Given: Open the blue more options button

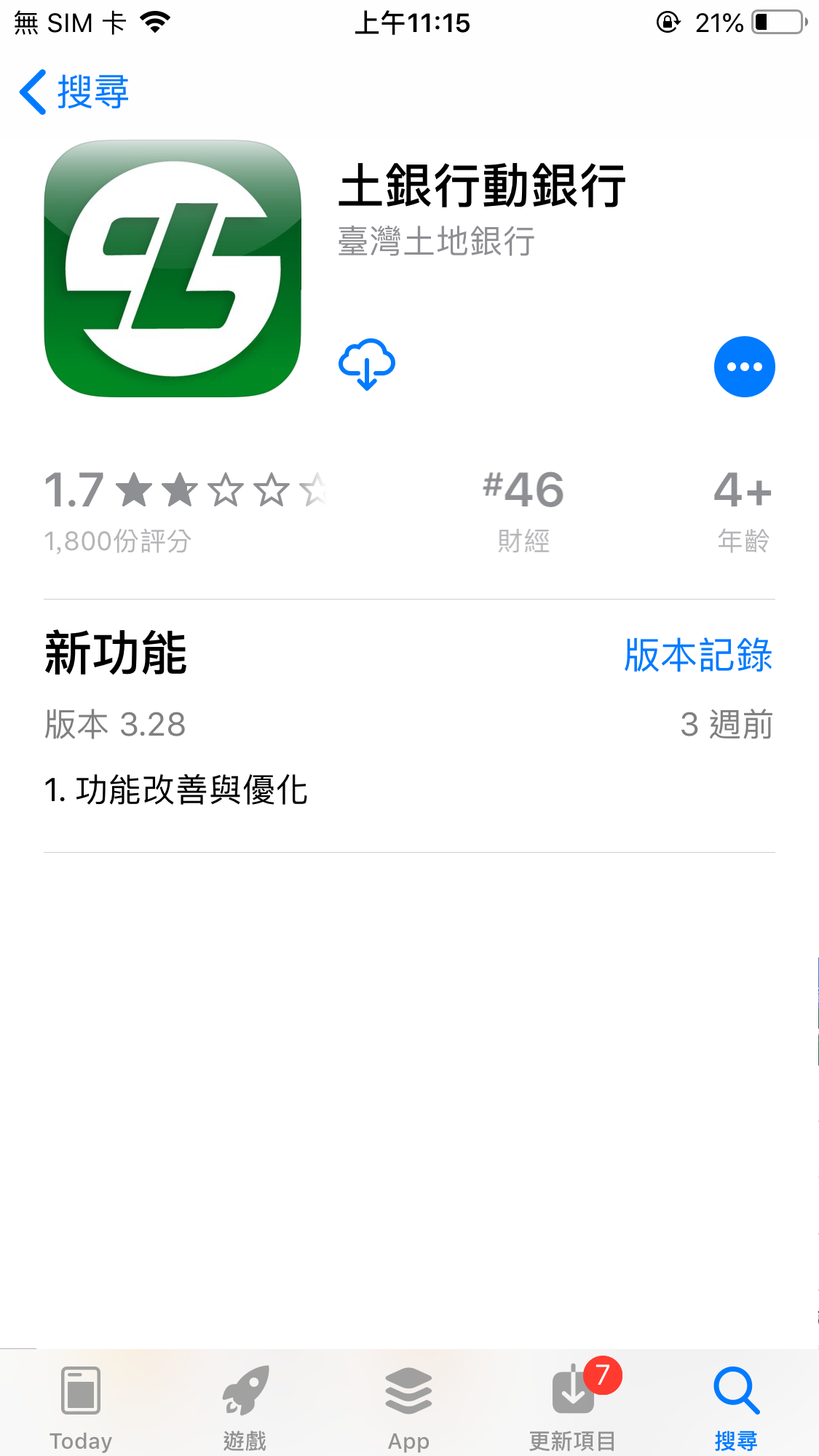Looking at the screenshot, I should 744,367.
